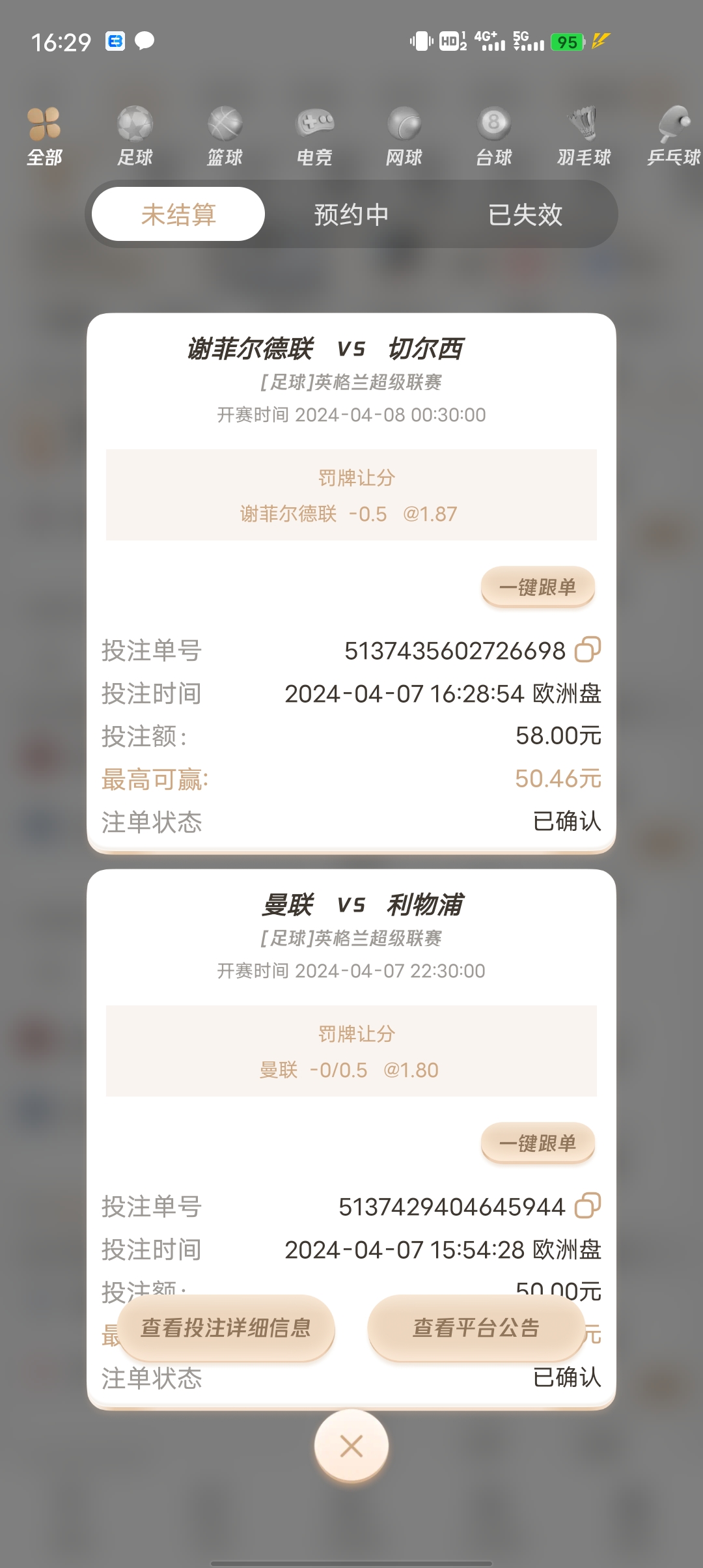Image resolution: width=703 pixels, height=1568 pixels.
Task: Switch to the 预约中 tab
Action: [351, 214]
